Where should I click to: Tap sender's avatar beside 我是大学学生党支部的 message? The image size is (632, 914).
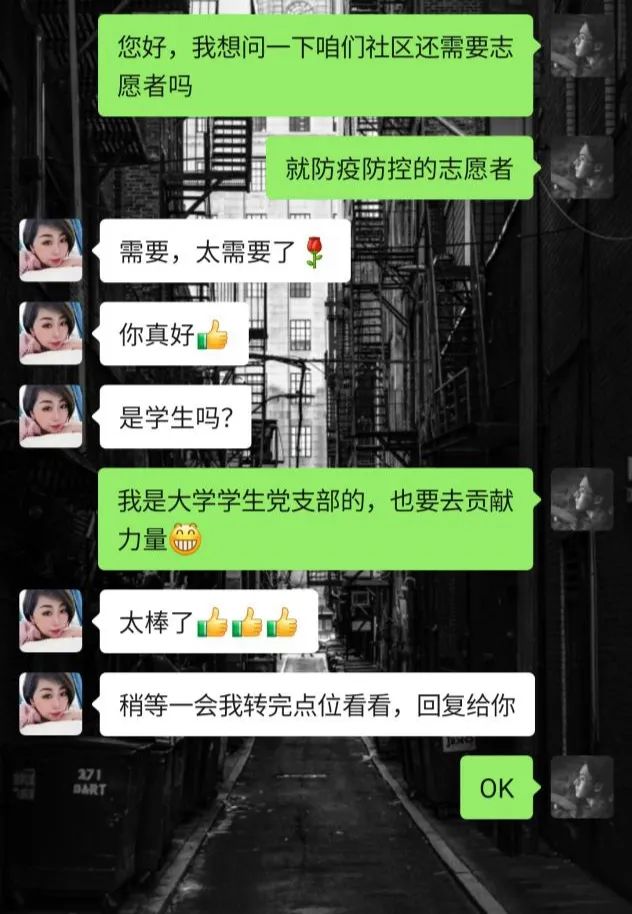tap(582, 499)
